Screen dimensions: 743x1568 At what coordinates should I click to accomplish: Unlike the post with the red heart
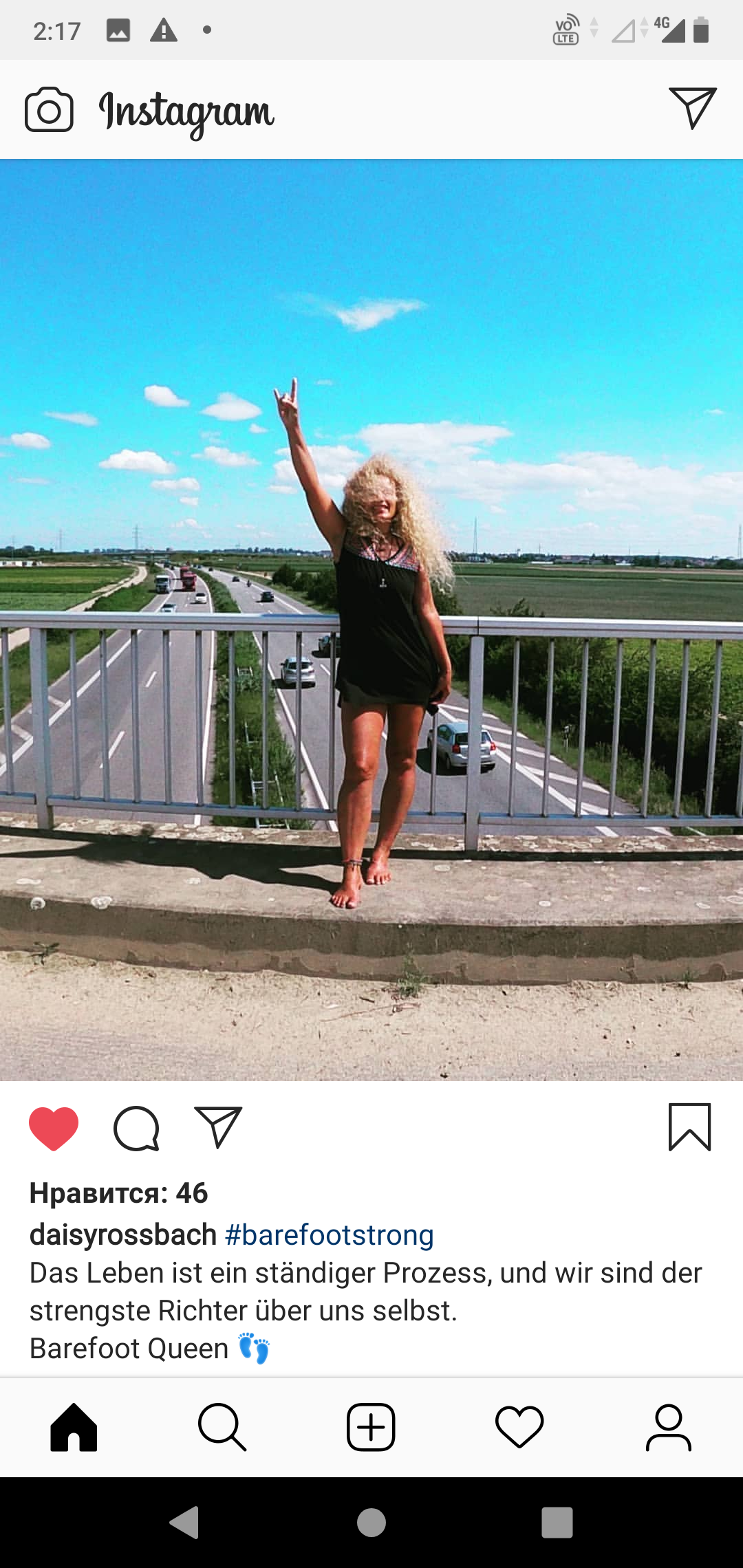(54, 1129)
